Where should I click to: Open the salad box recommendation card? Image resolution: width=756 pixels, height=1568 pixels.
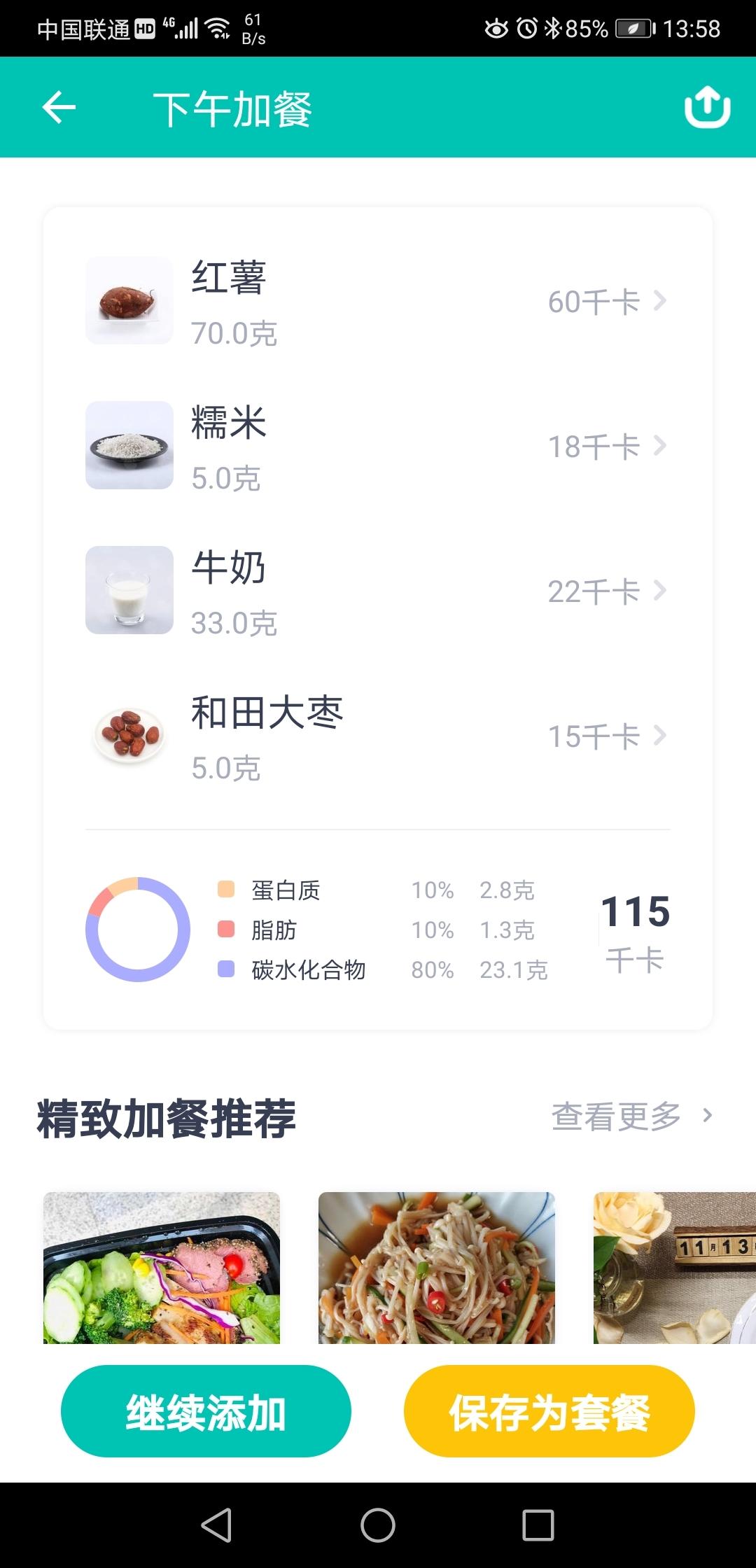coord(162,1267)
